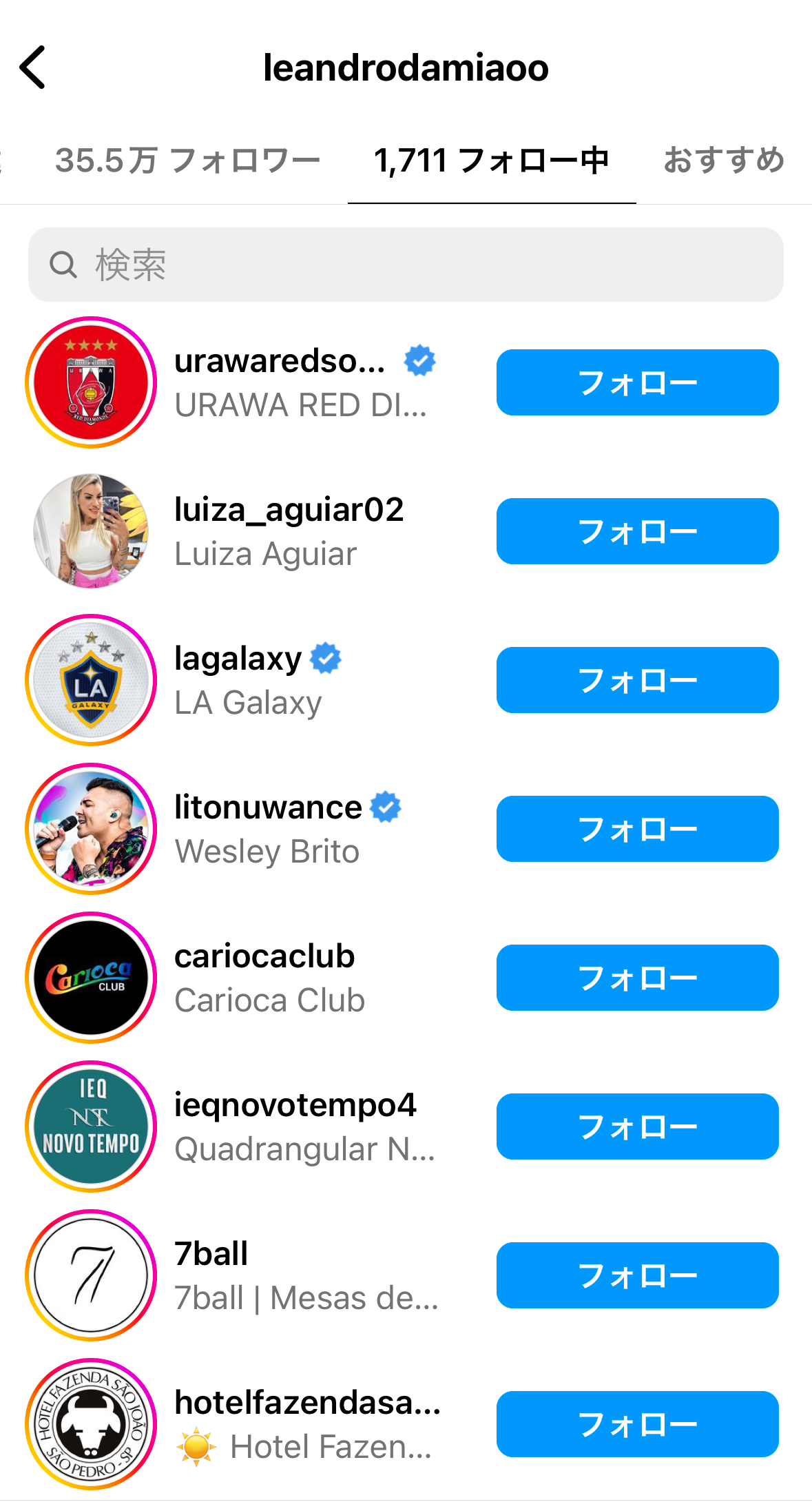
Task: Tap the 検索 search field
Action: click(406, 265)
